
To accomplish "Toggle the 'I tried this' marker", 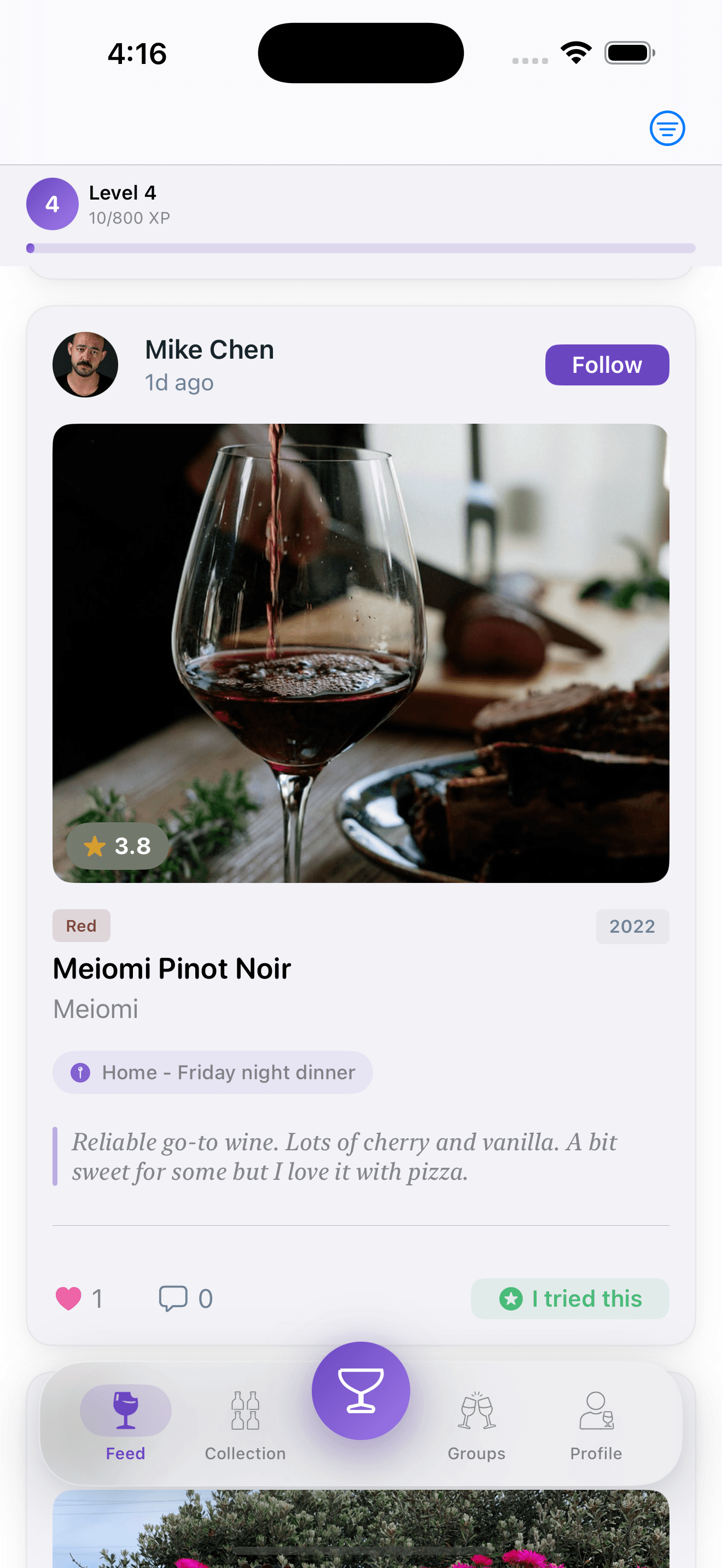I will (x=569, y=1298).
